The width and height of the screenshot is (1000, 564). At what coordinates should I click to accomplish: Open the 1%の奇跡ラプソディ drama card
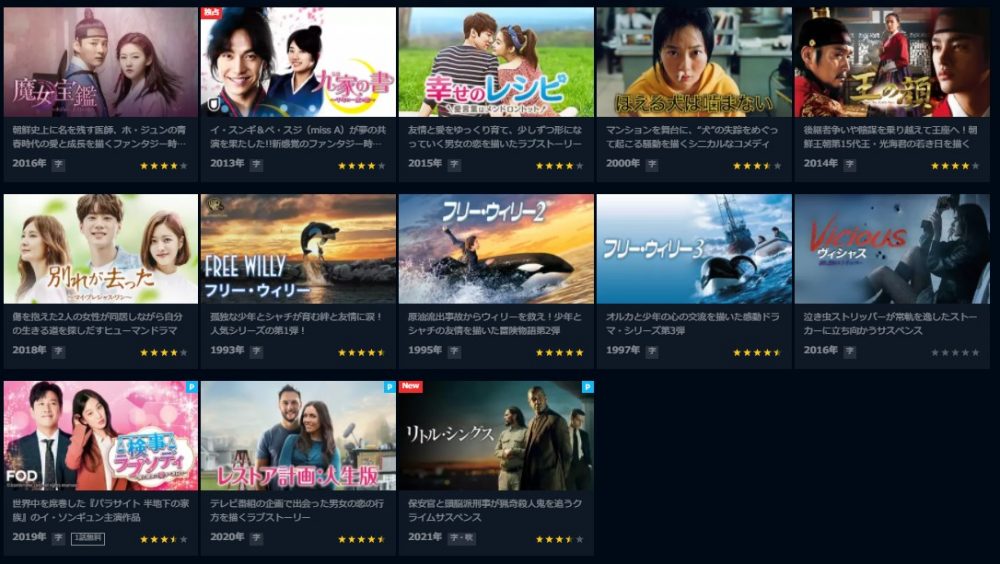pos(100,435)
